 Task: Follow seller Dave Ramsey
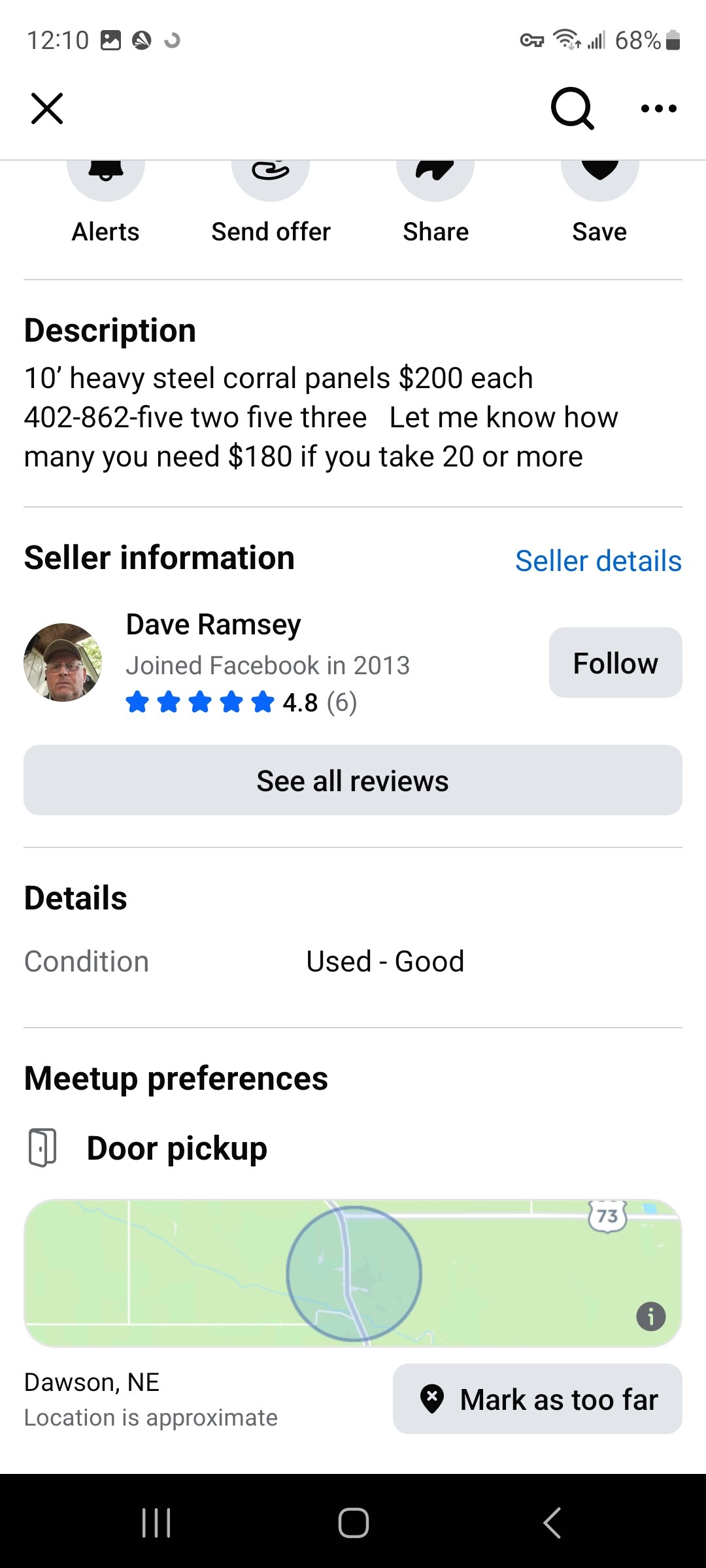pos(615,663)
